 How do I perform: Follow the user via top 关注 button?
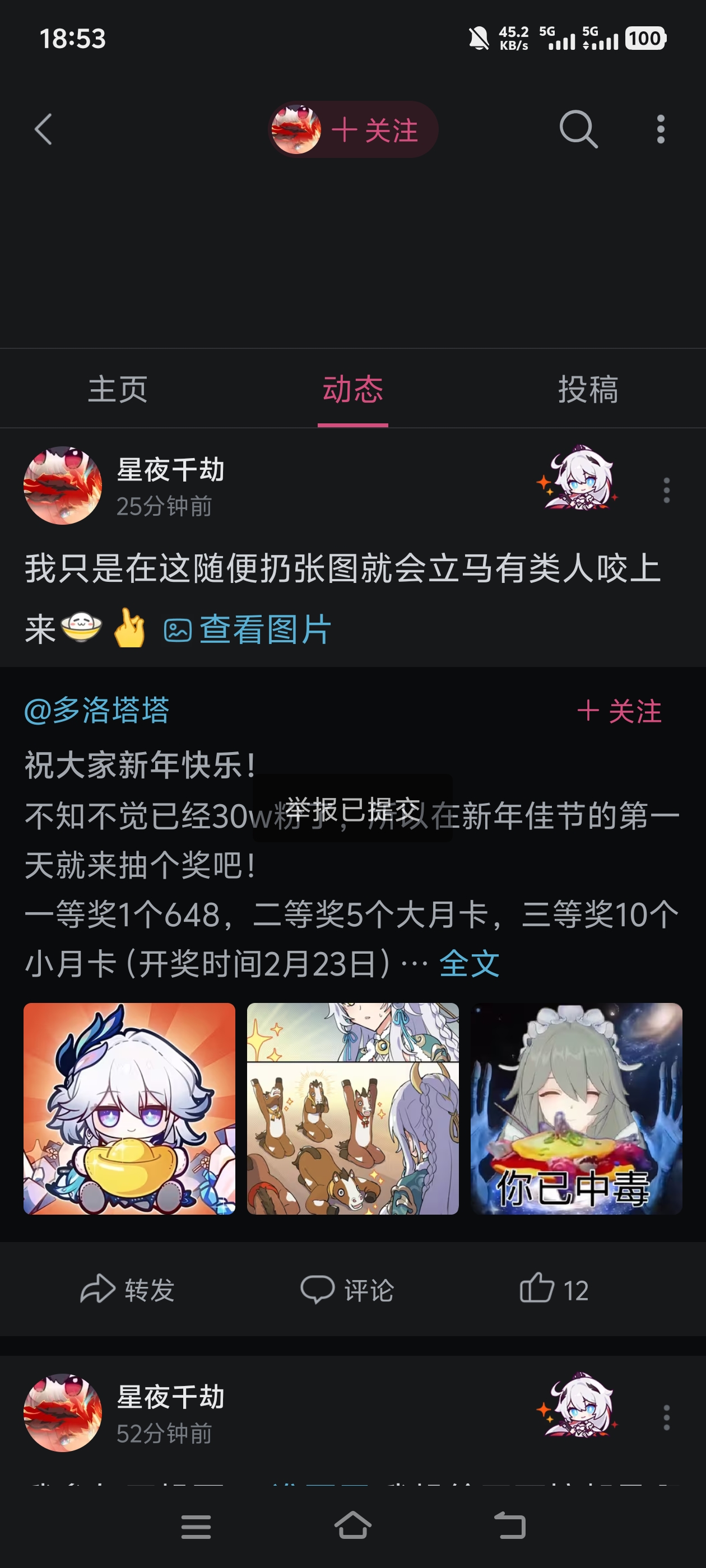[x=373, y=130]
